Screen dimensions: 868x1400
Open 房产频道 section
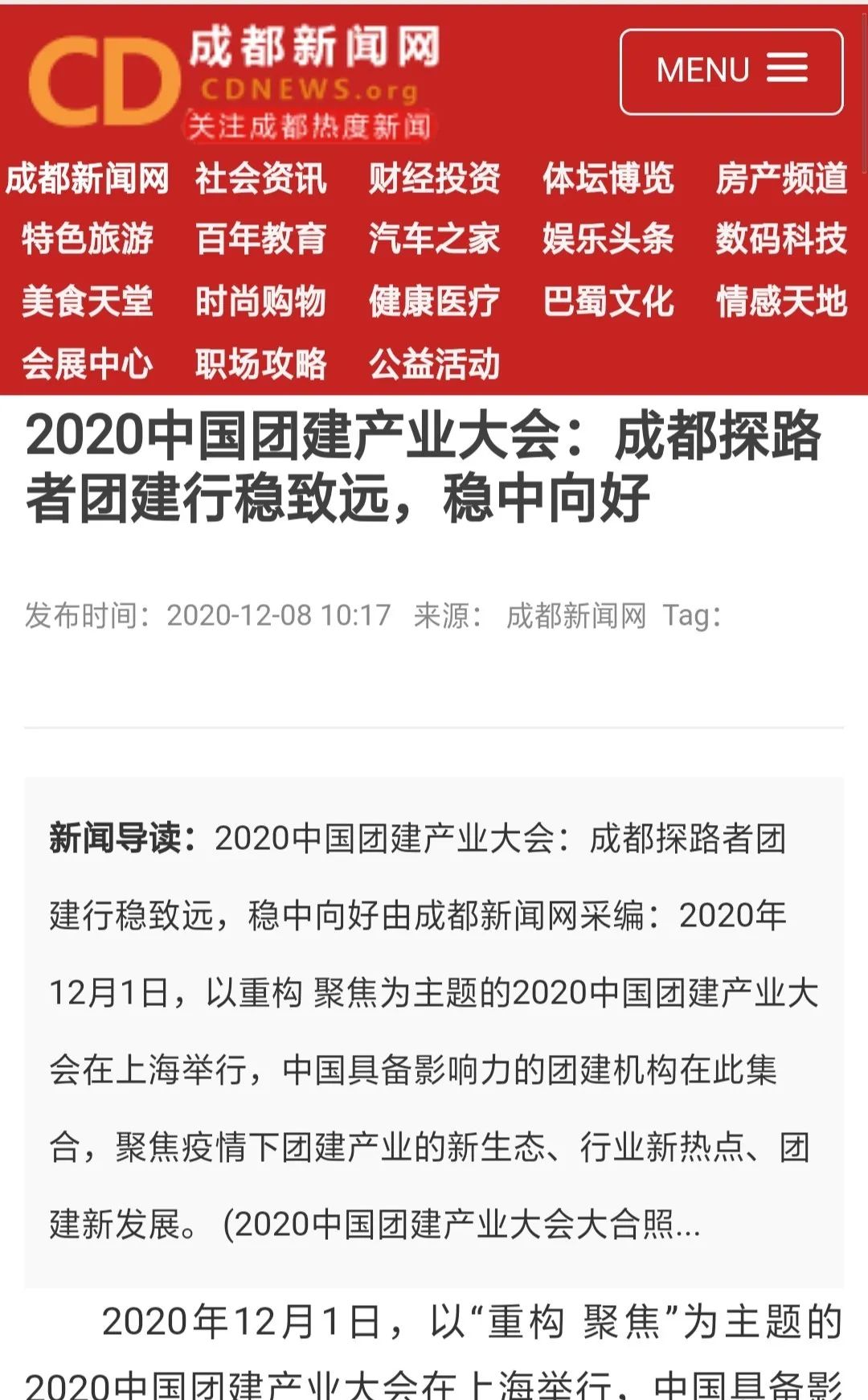pyautogui.click(x=781, y=179)
